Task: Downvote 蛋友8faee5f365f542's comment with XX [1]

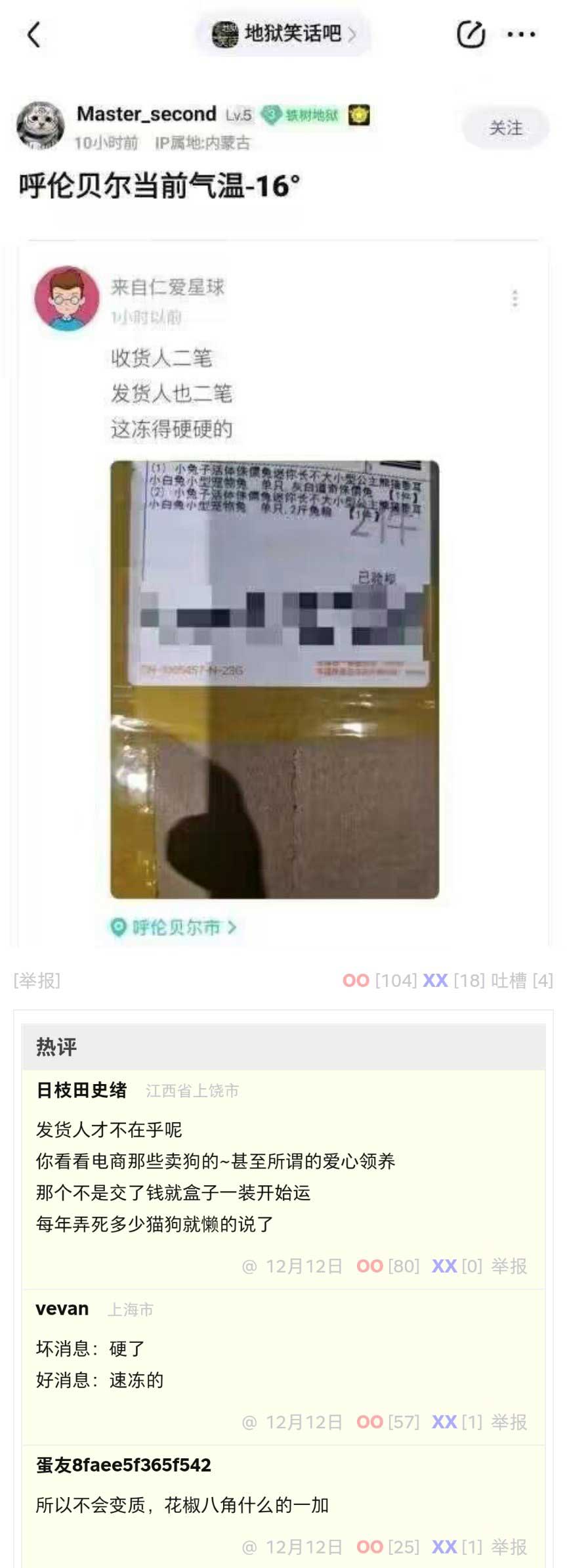Action: 444,1546
